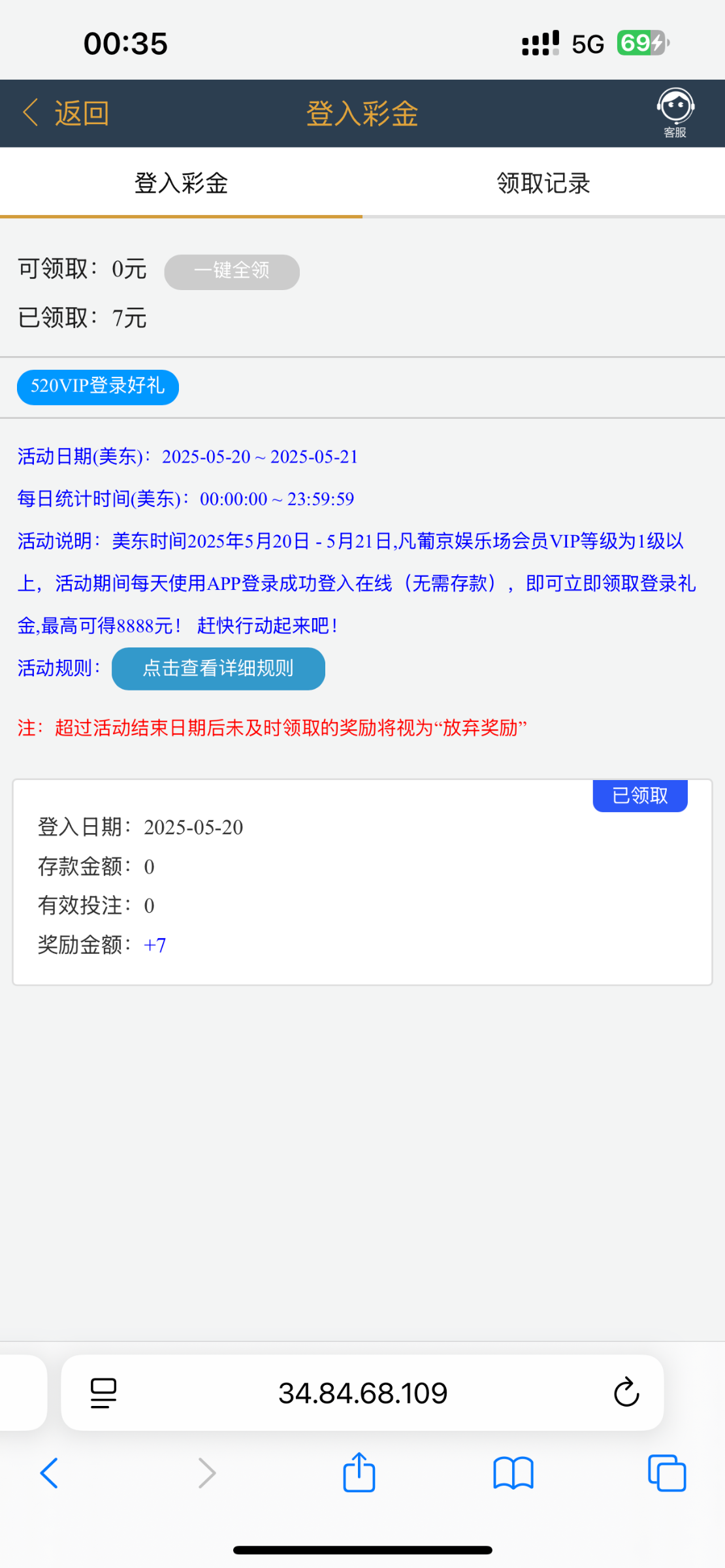Image resolution: width=725 pixels, height=1568 pixels.
Task: Switch to the 领取记录 tab
Action: click(x=543, y=184)
